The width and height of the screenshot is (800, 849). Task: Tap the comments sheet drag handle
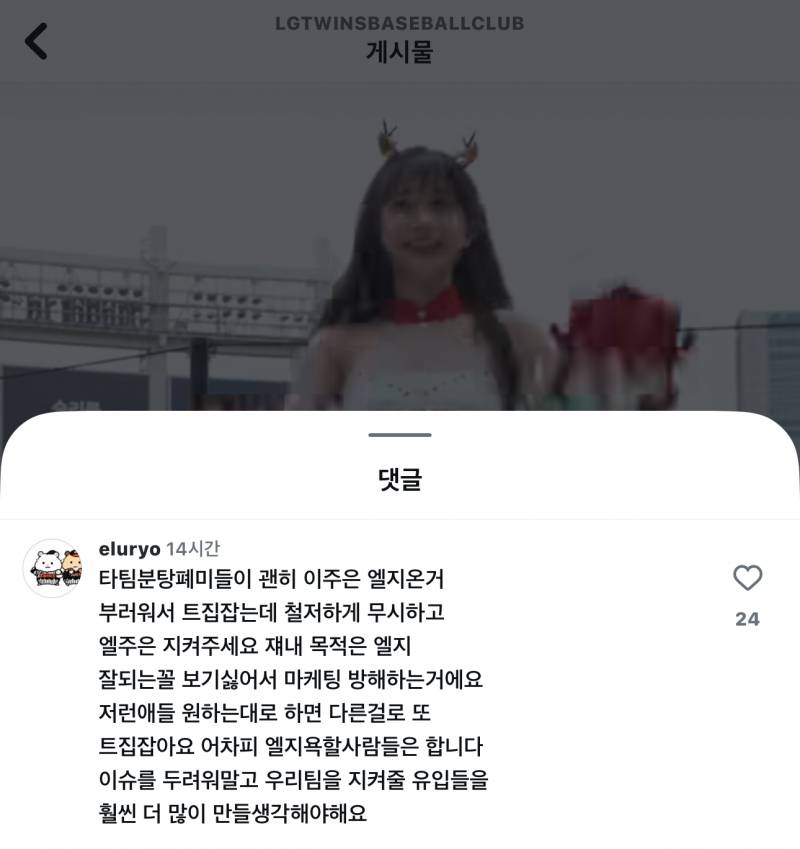(x=399, y=435)
